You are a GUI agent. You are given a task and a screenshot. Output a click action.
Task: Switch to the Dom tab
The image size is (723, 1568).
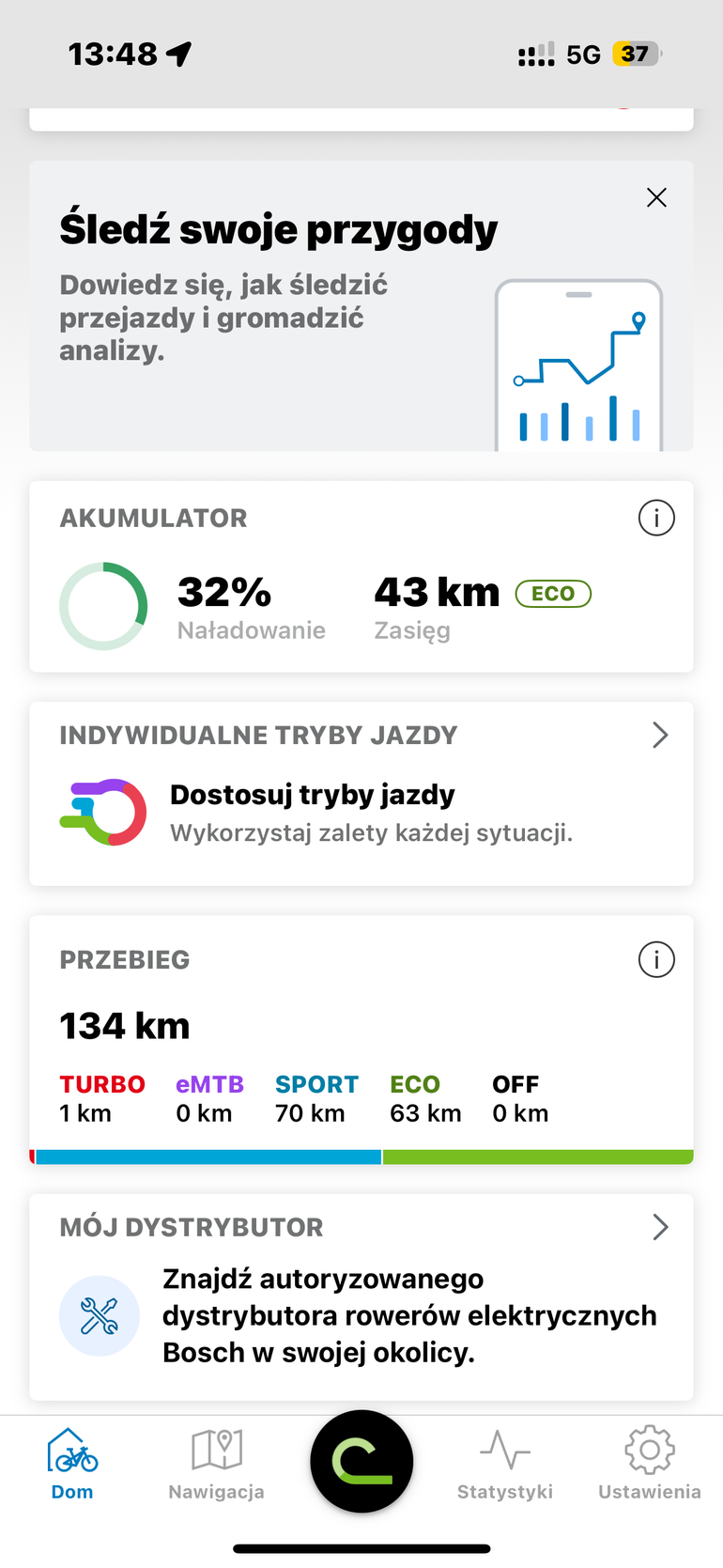pyautogui.click(x=72, y=1464)
